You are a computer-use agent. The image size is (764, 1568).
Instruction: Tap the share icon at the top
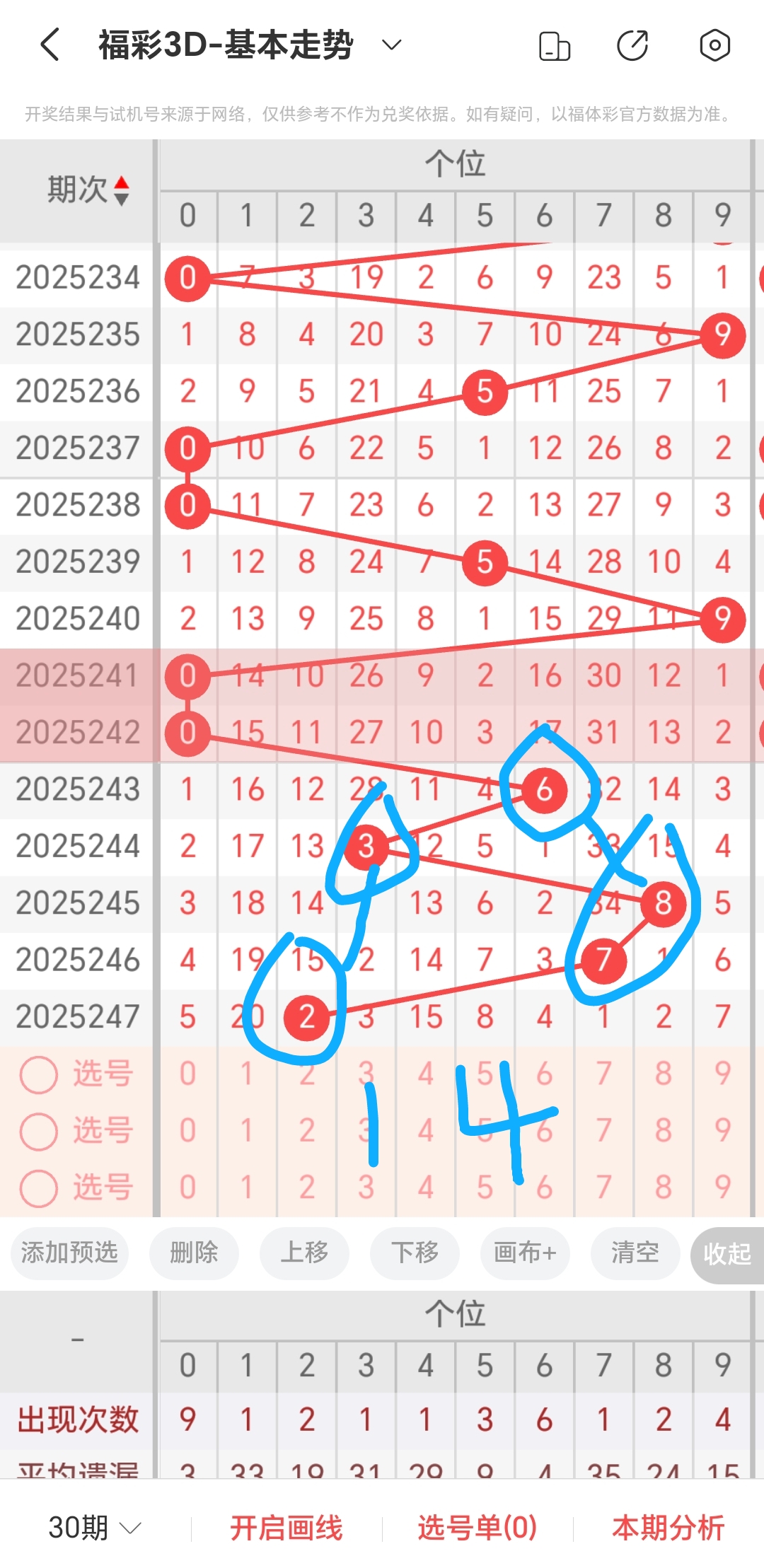point(634,45)
